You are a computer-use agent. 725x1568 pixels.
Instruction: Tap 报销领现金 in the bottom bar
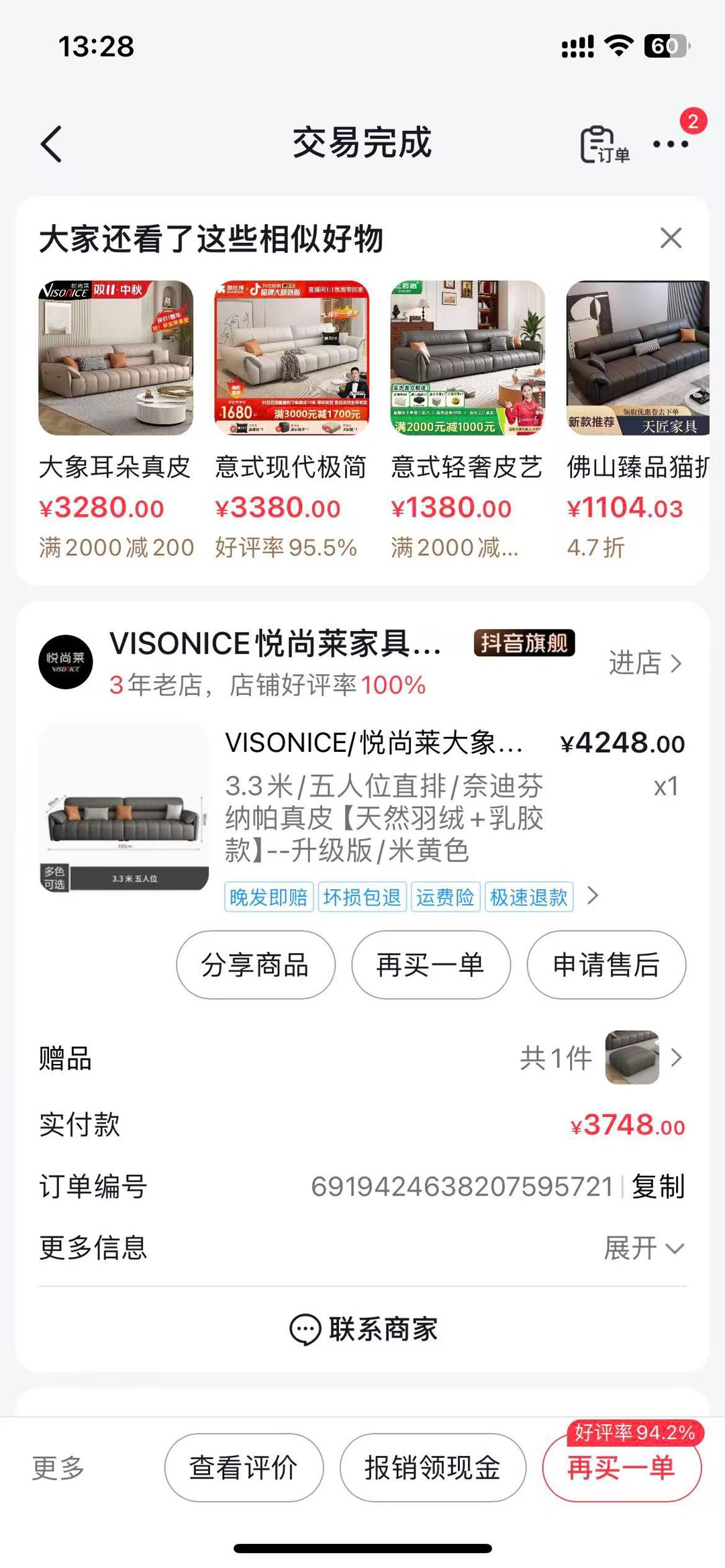[x=432, y=1467]
